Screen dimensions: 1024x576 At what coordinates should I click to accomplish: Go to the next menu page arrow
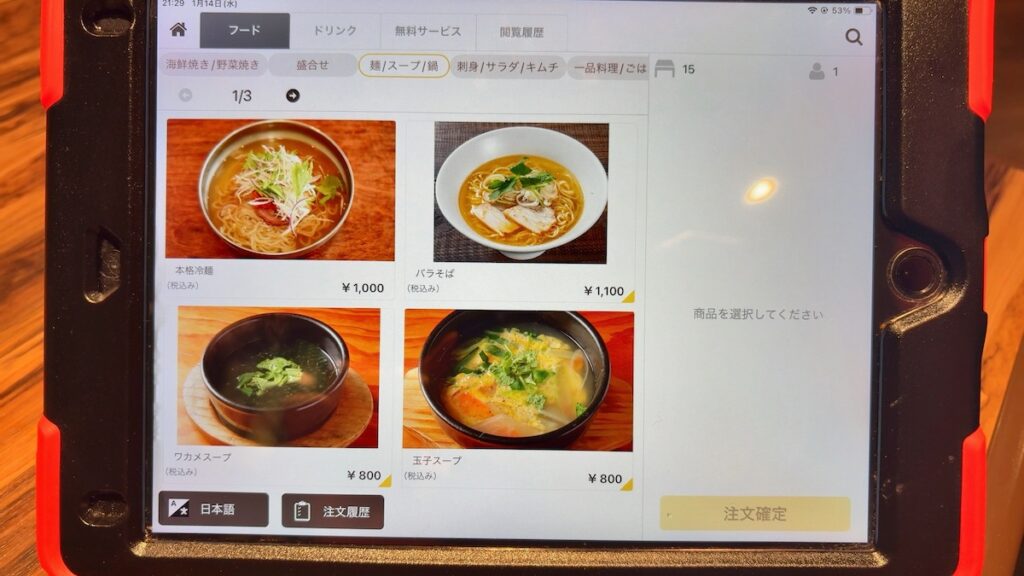tap(292, 96)
